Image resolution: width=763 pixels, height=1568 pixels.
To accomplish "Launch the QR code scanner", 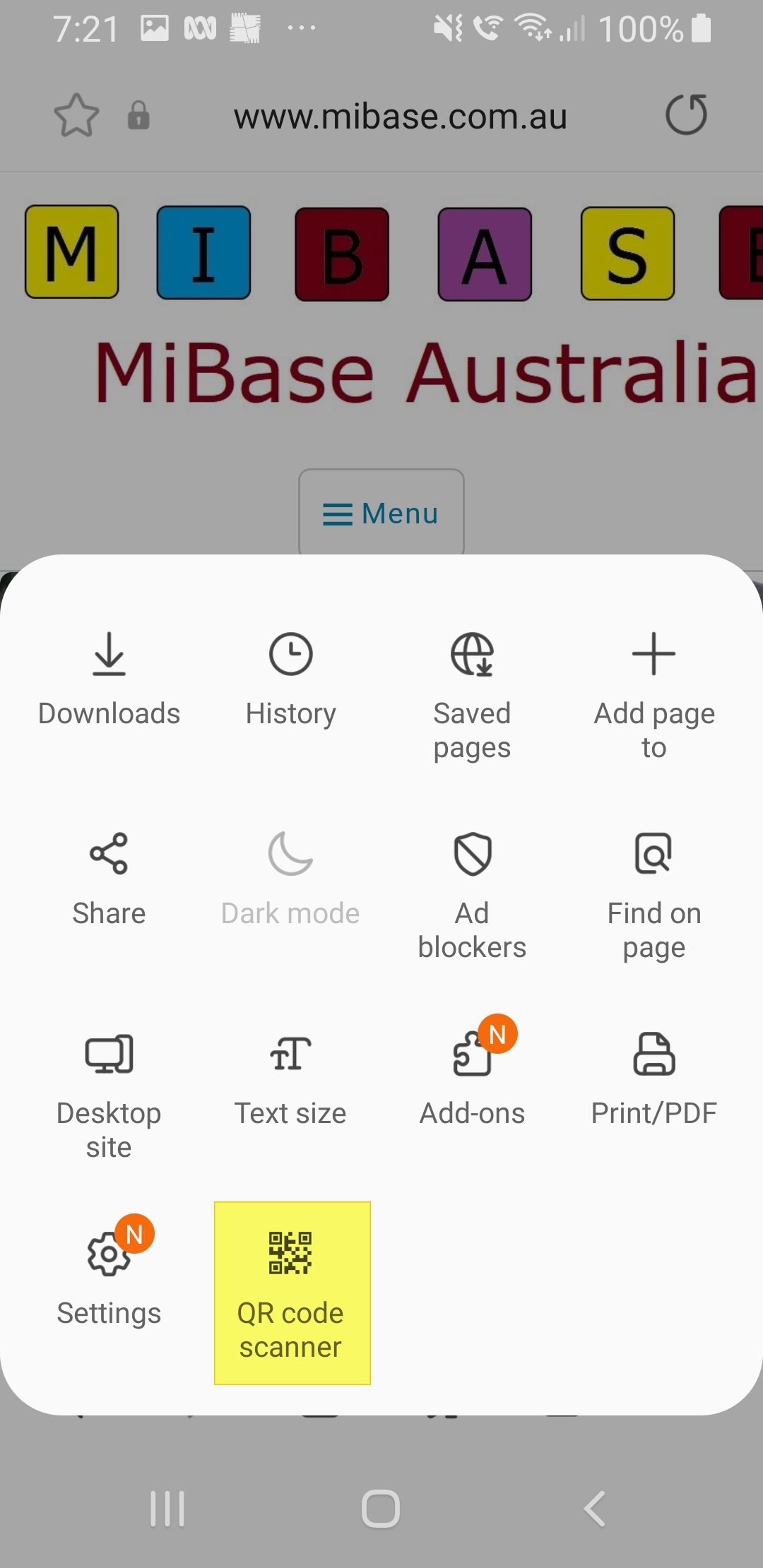I will tap(292, 1293).
